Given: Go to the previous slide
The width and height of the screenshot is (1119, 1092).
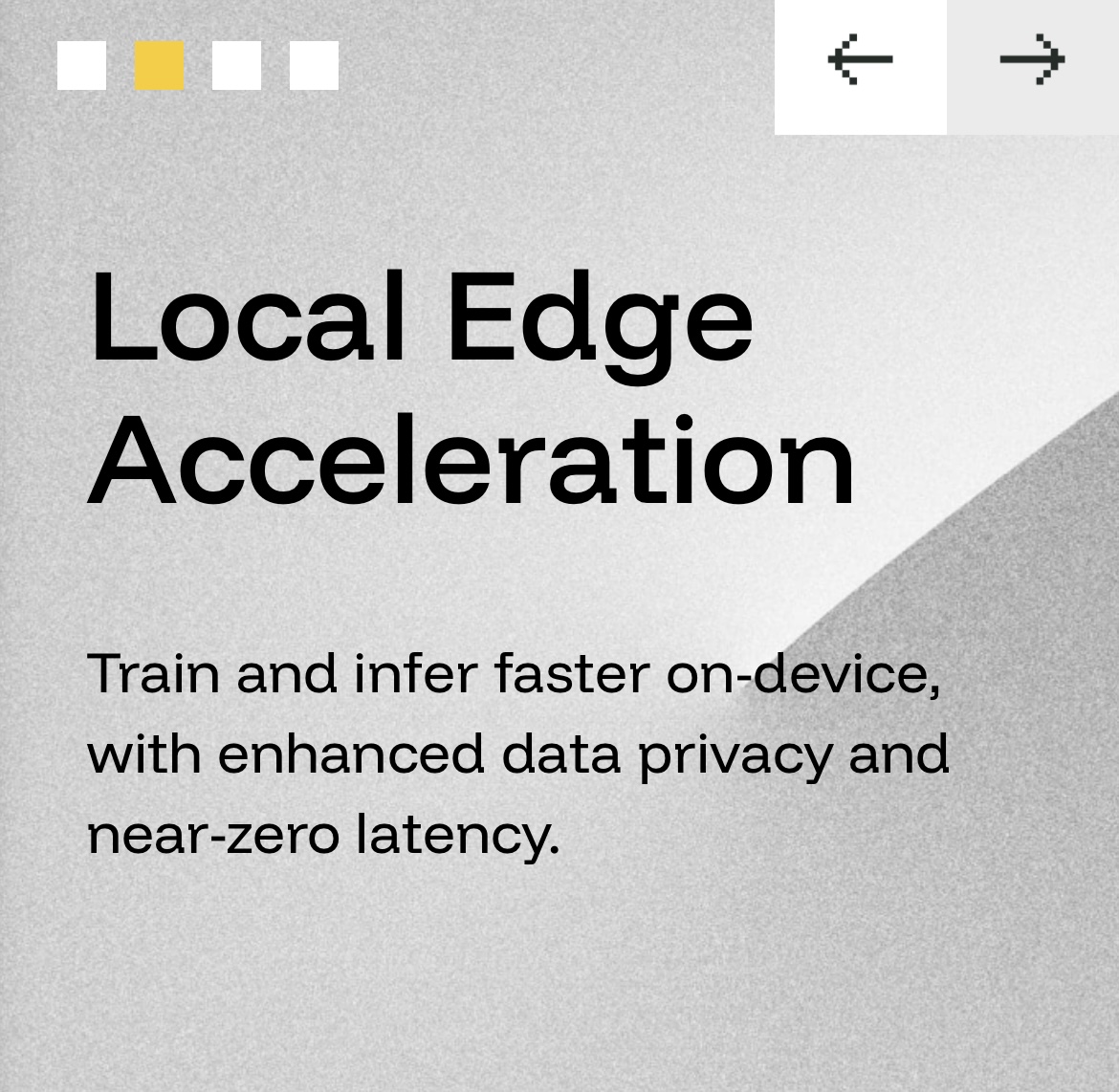Looking at the screenshot, I should pyautogui.click(x=860, y=61).
